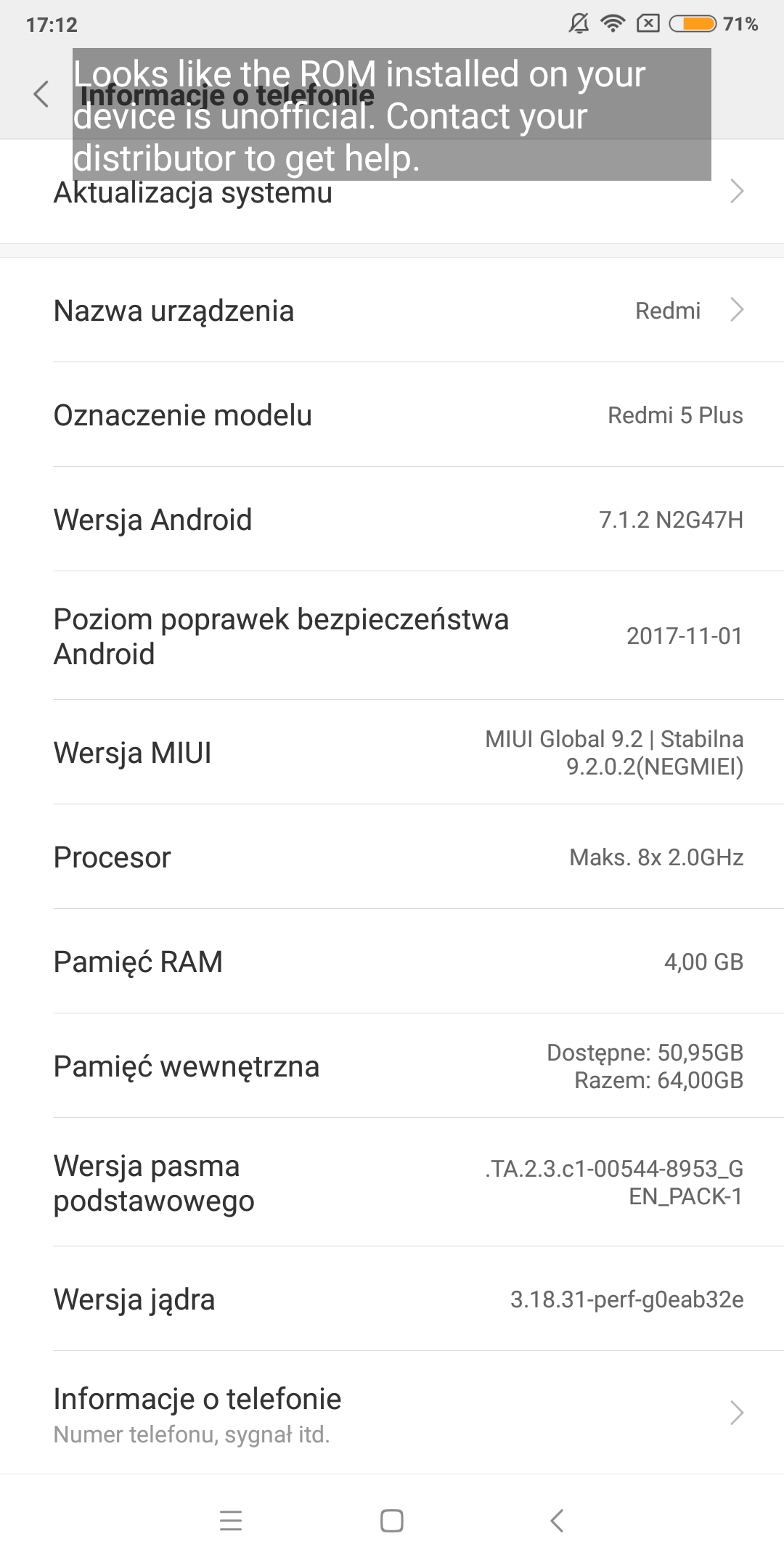
Task: Tap the Wersja Android row
Action: [392, 520]
